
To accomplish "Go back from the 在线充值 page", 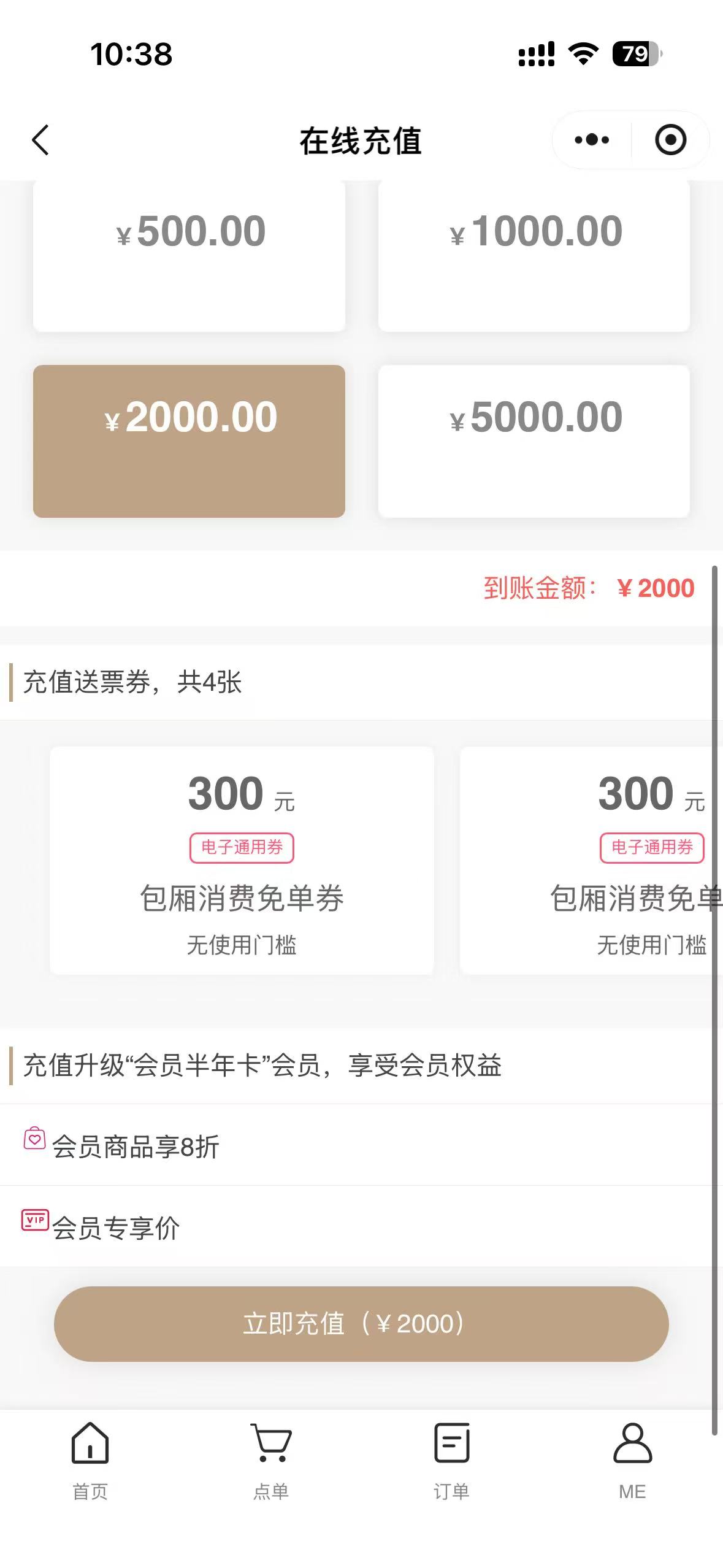I will point(40,140).
